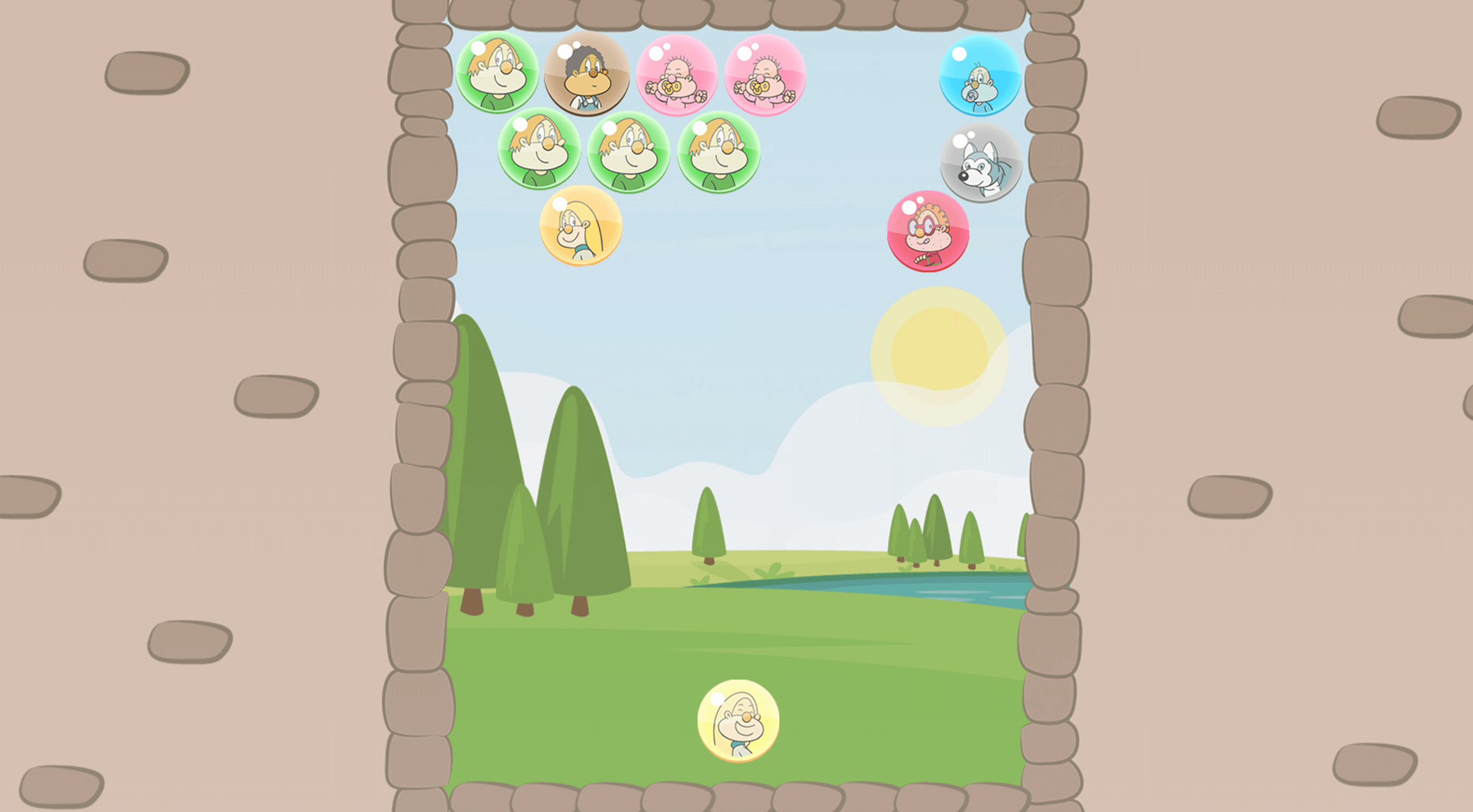Shoot at the yellow bubble under green bubbles
Viewport: 1473px width, 812px height.
581,226
